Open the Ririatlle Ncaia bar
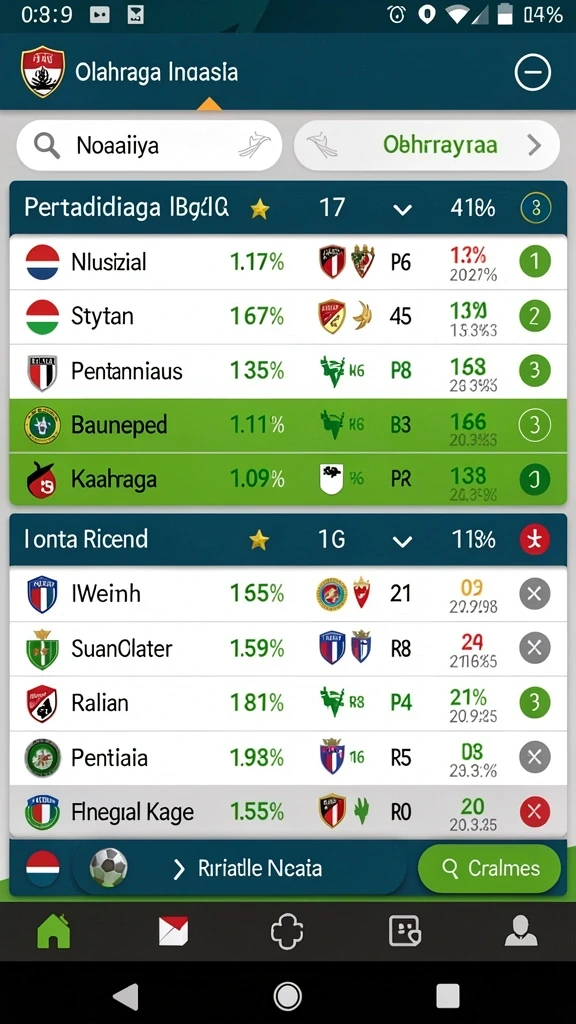This screenshot has height=1024, width=576. coord(240,869)
